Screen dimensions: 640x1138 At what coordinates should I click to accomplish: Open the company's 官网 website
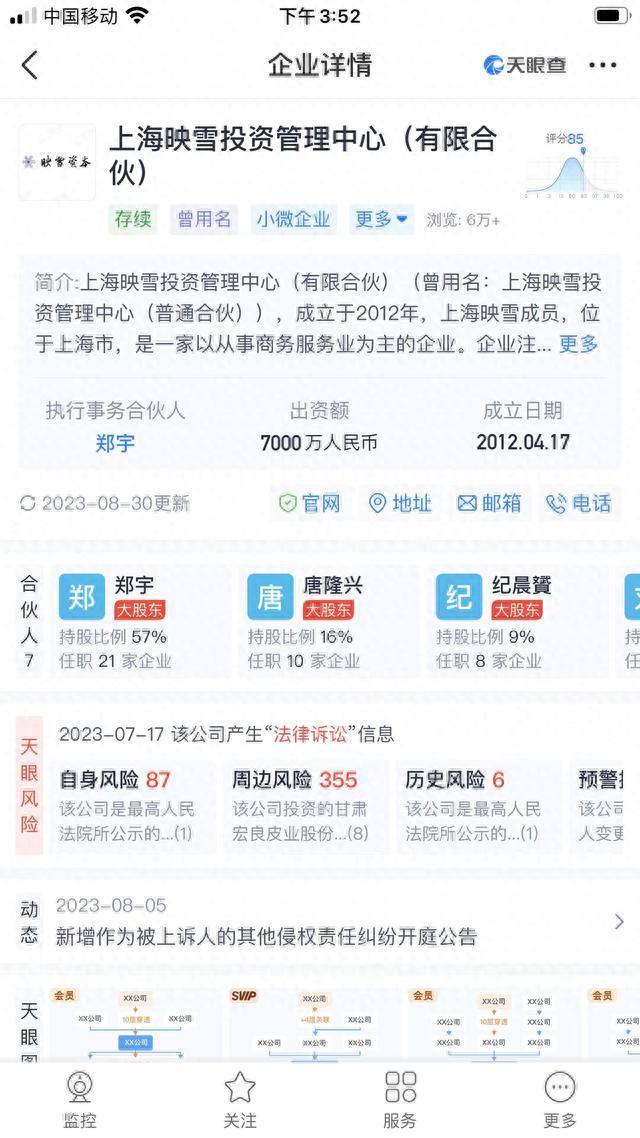(x=309, y=503)
